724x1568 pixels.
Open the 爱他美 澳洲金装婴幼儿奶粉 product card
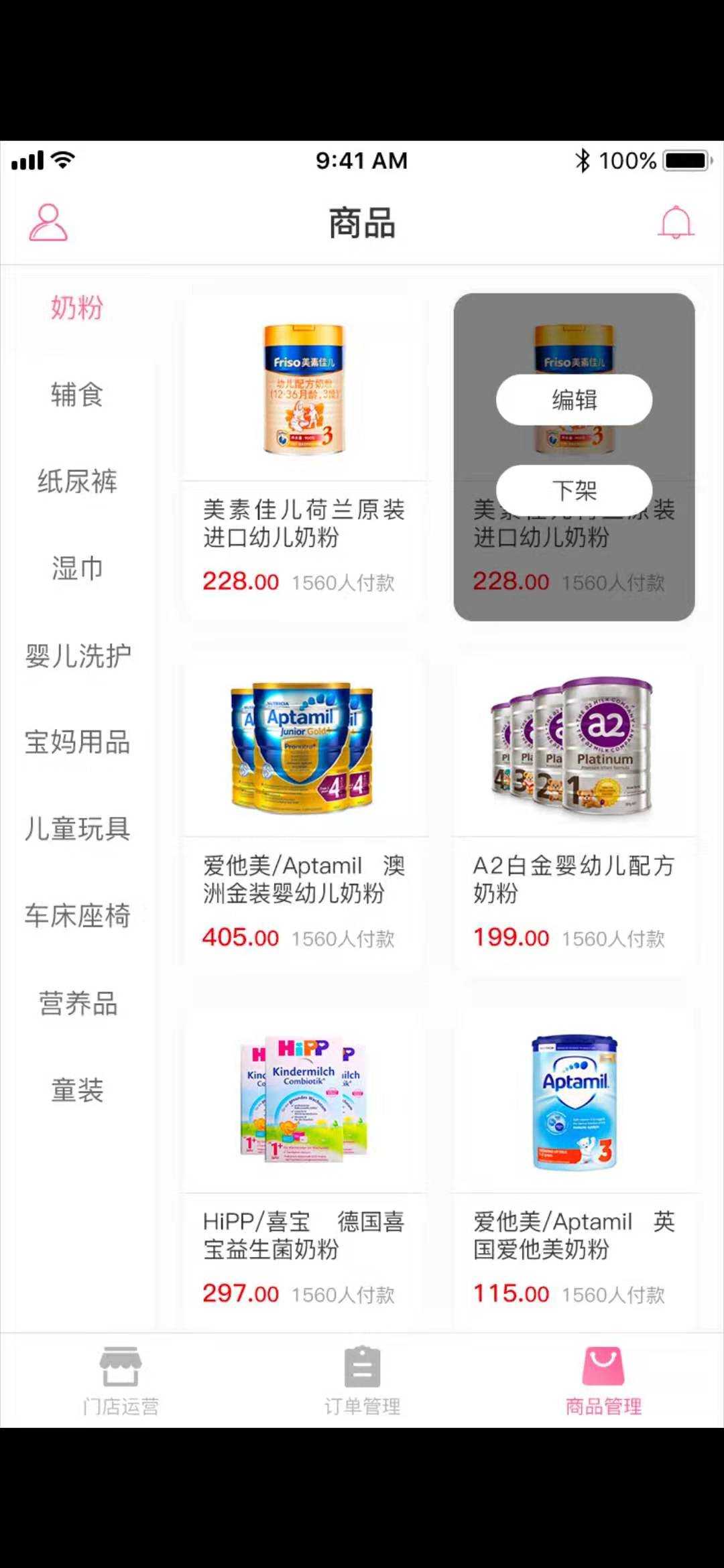tap(304, 811)
